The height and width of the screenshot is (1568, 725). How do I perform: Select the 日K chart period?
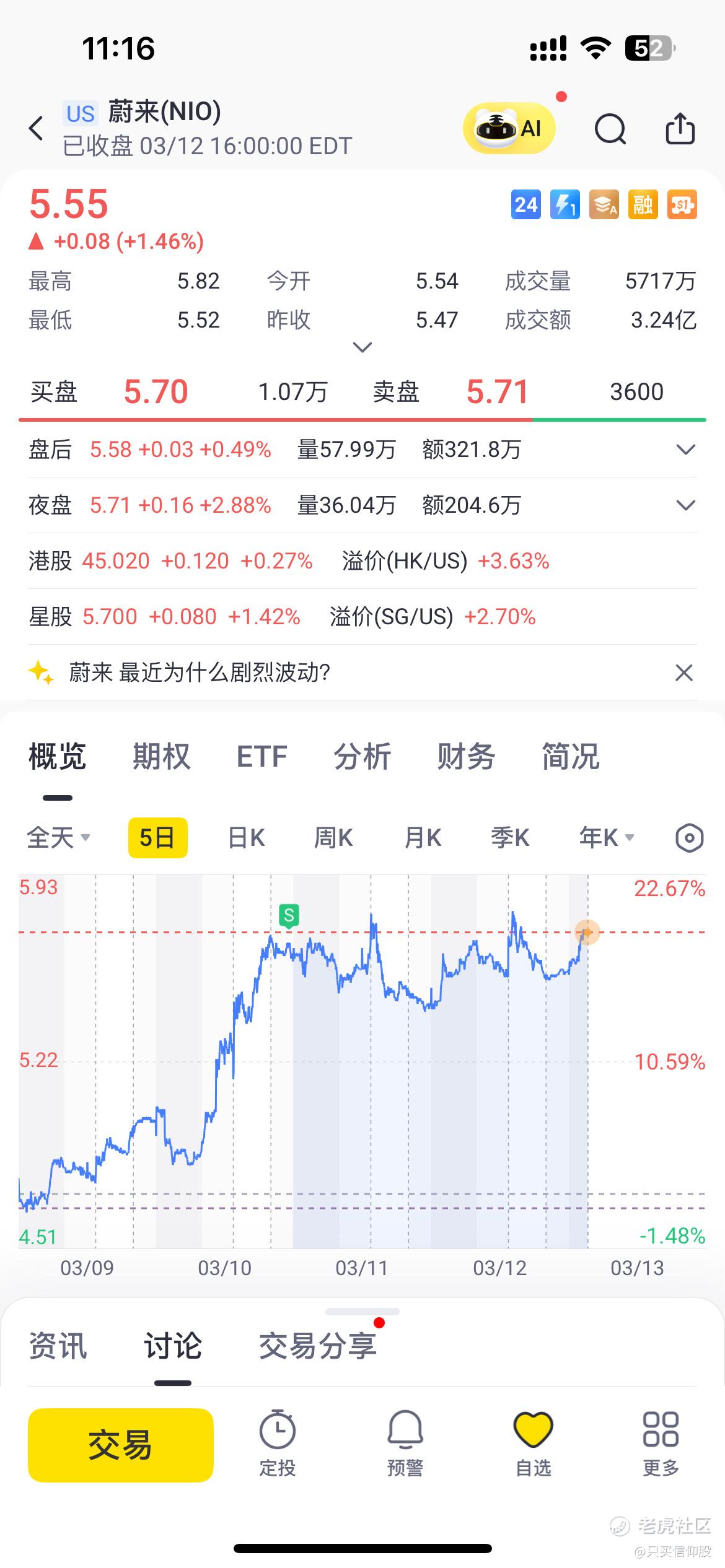[x=246, y=838]
